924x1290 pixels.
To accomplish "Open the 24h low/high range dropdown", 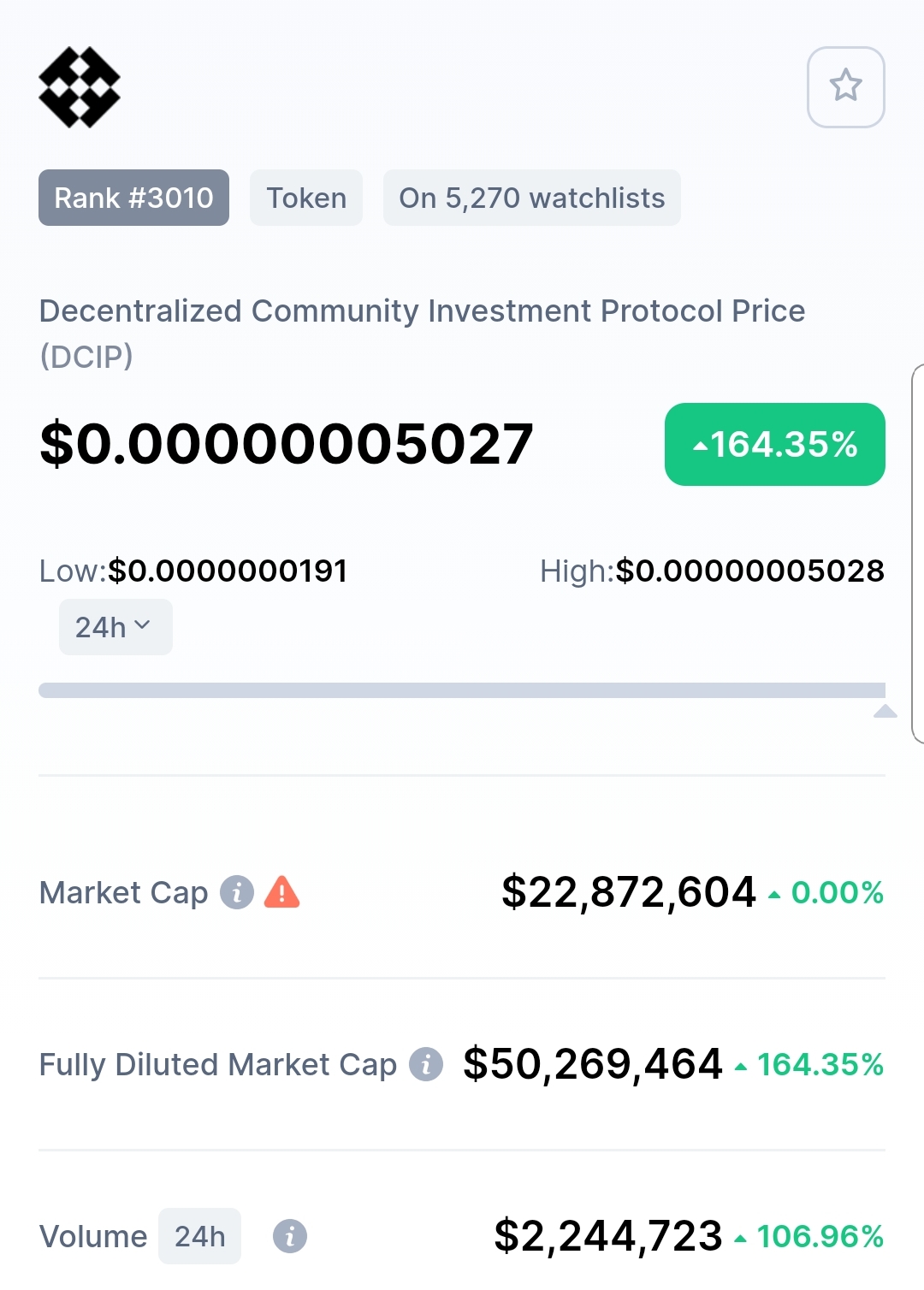I will click(115, 627).
